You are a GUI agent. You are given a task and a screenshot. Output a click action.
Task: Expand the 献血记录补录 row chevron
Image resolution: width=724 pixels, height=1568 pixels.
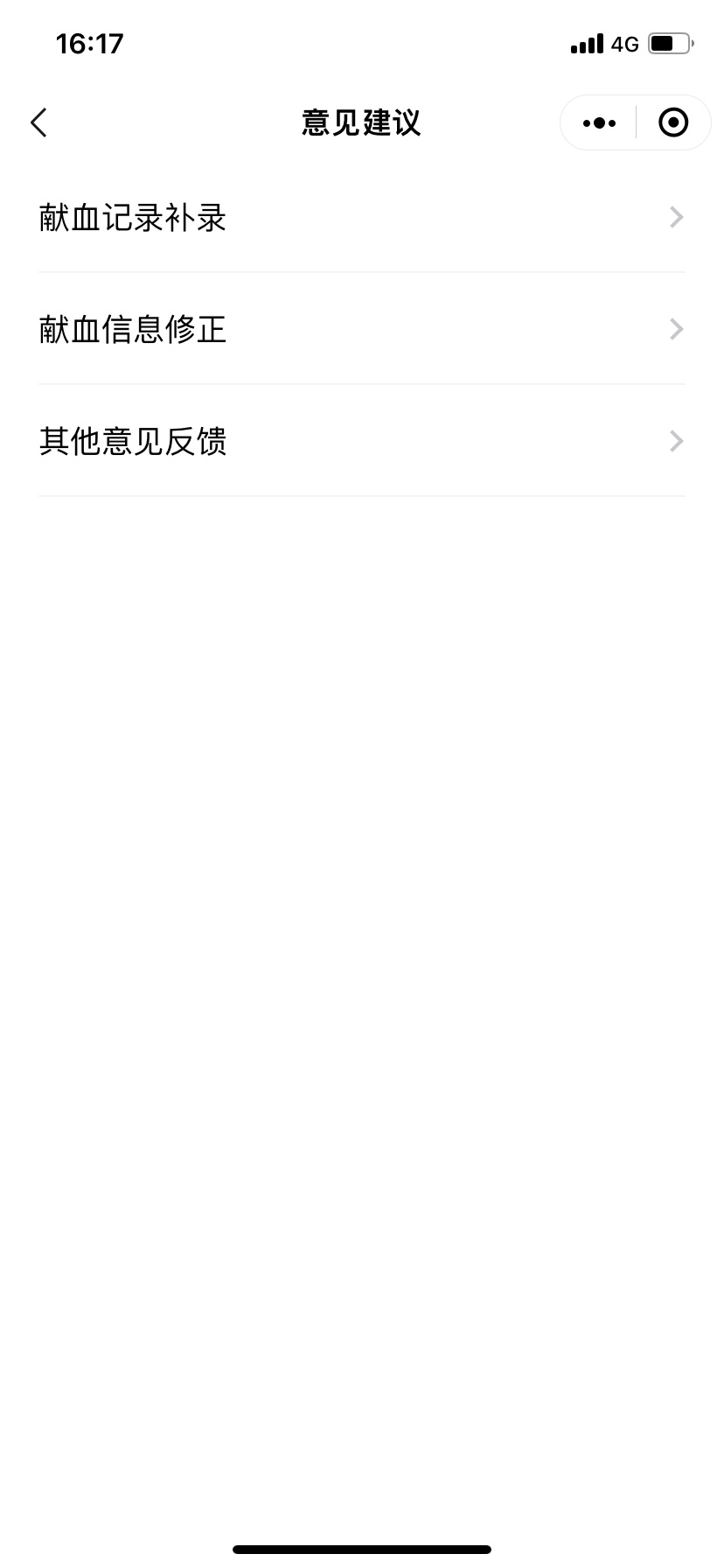(674, 217)
